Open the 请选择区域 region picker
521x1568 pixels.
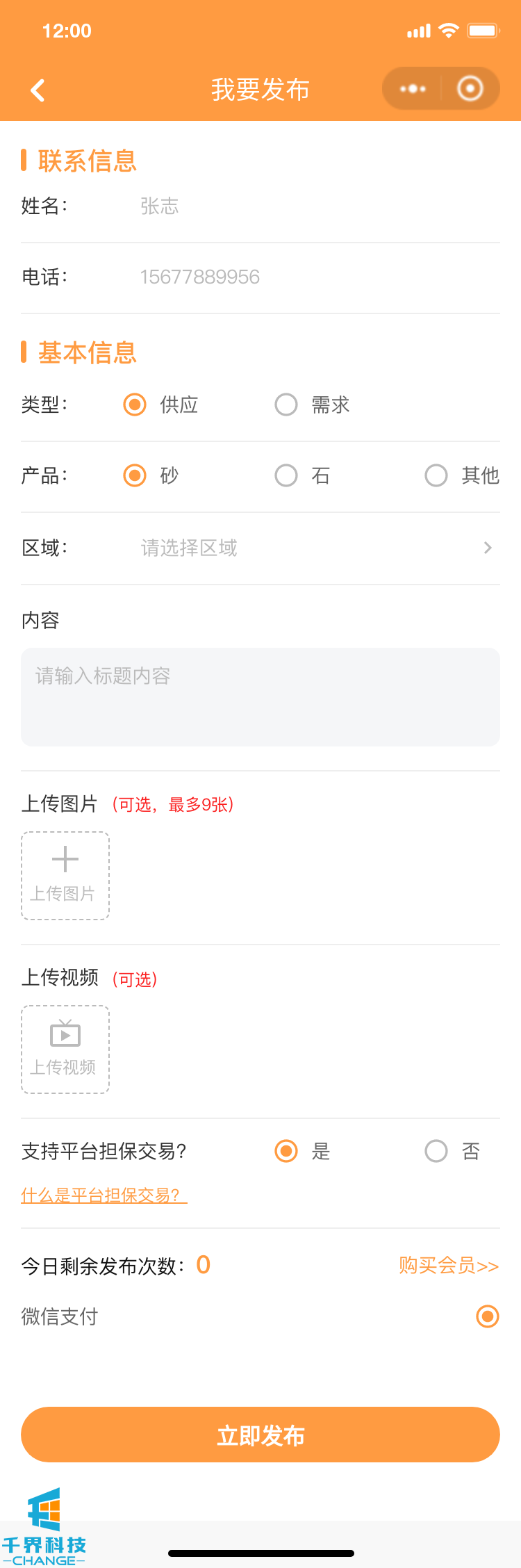coord(313,548)
